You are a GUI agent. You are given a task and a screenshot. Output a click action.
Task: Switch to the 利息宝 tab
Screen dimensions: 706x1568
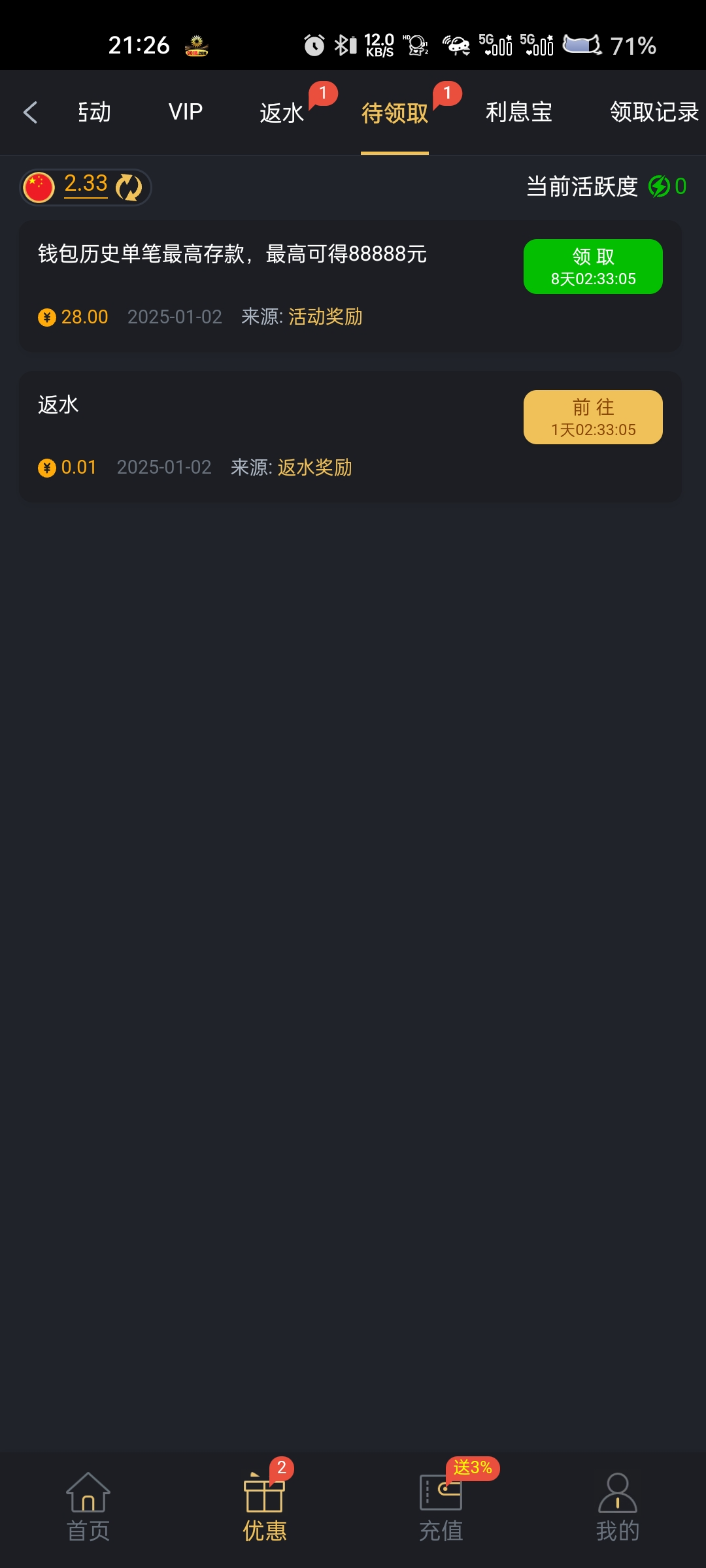(518, 112)
